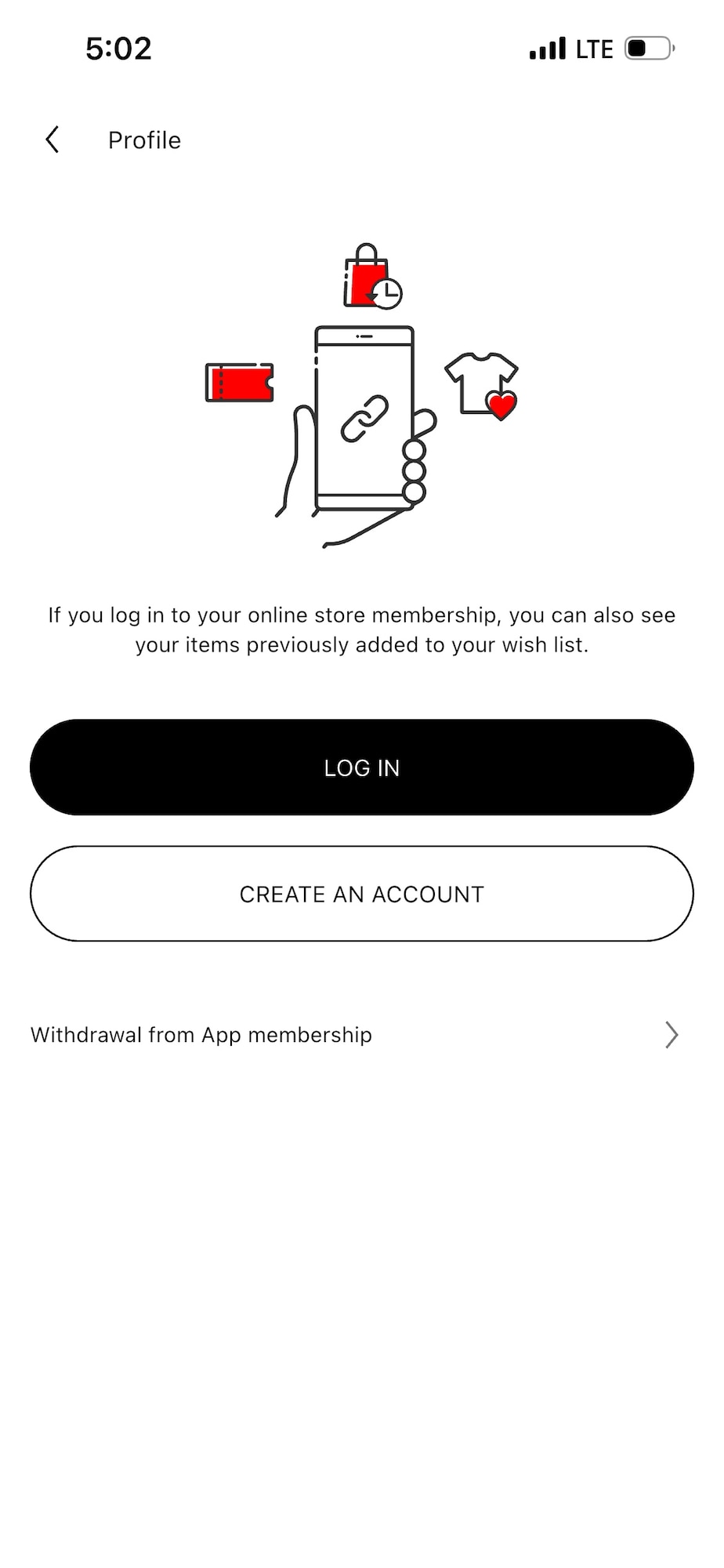Tap the LOG IN button
This screenshot has width=724, height=1568.
[x=362, y=767]
